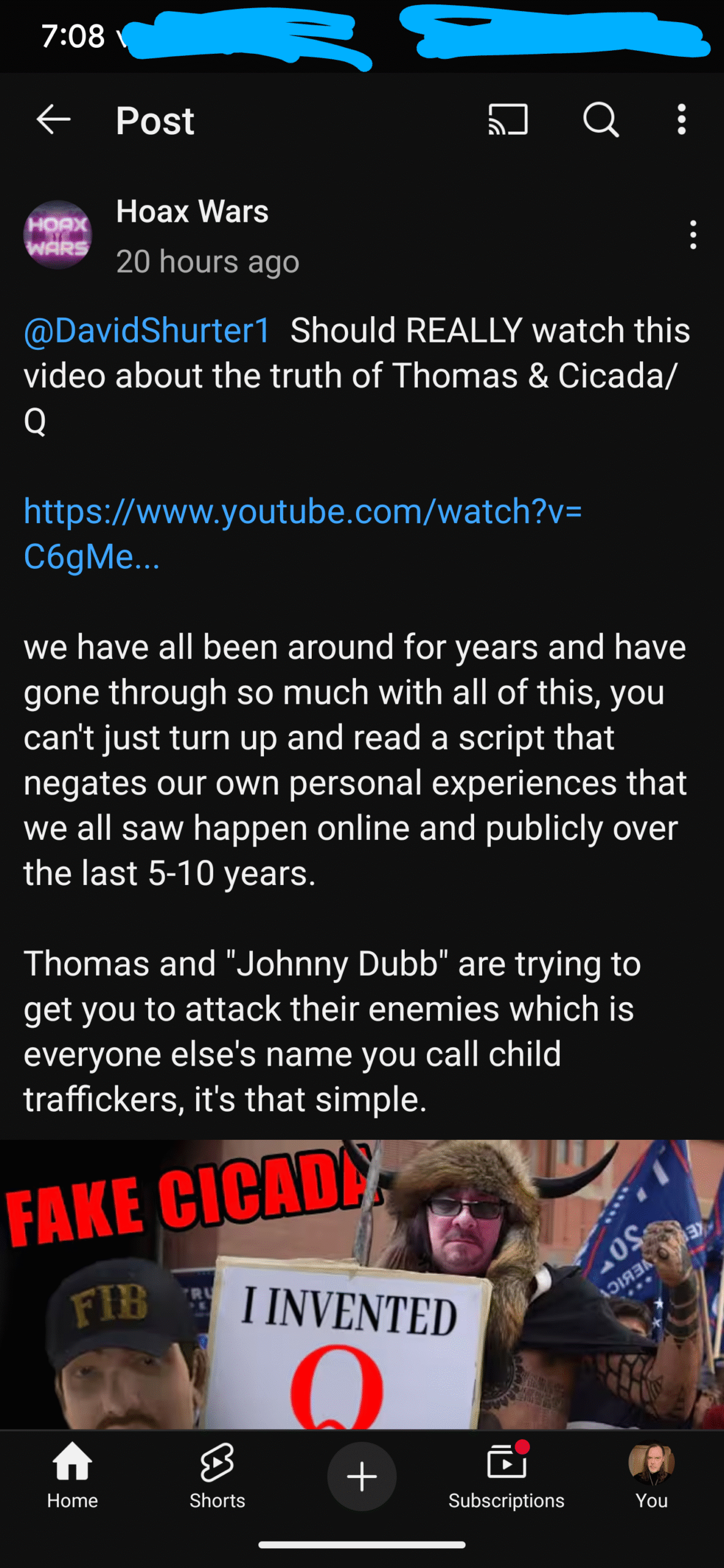Image resolution: width=724 pixels, height=1568 pixels.
Task: Open the youtube.com/watch video link
Action: coord(303,533)
